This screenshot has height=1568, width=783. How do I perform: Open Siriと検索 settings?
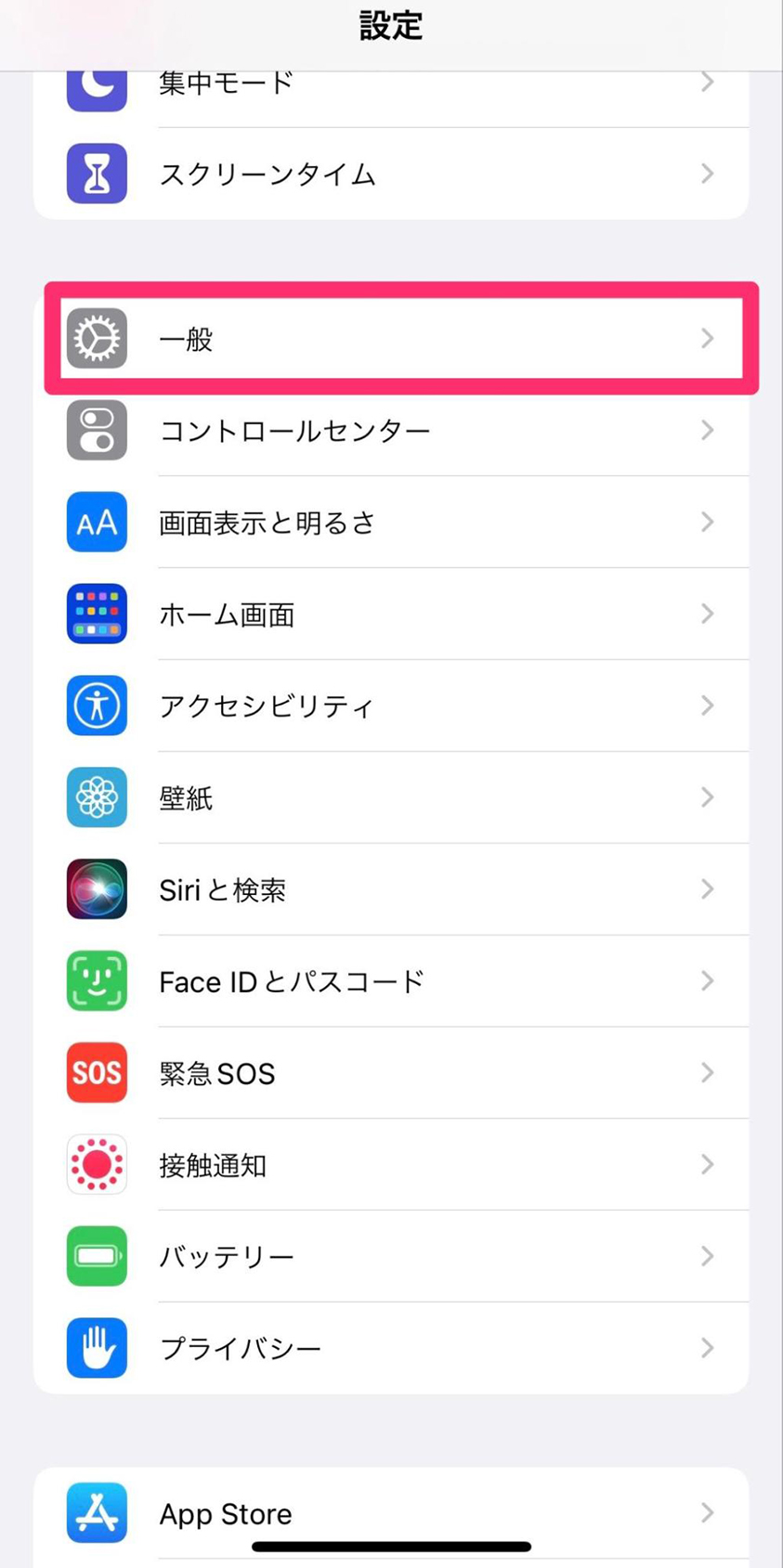click(x=391, y=890)
